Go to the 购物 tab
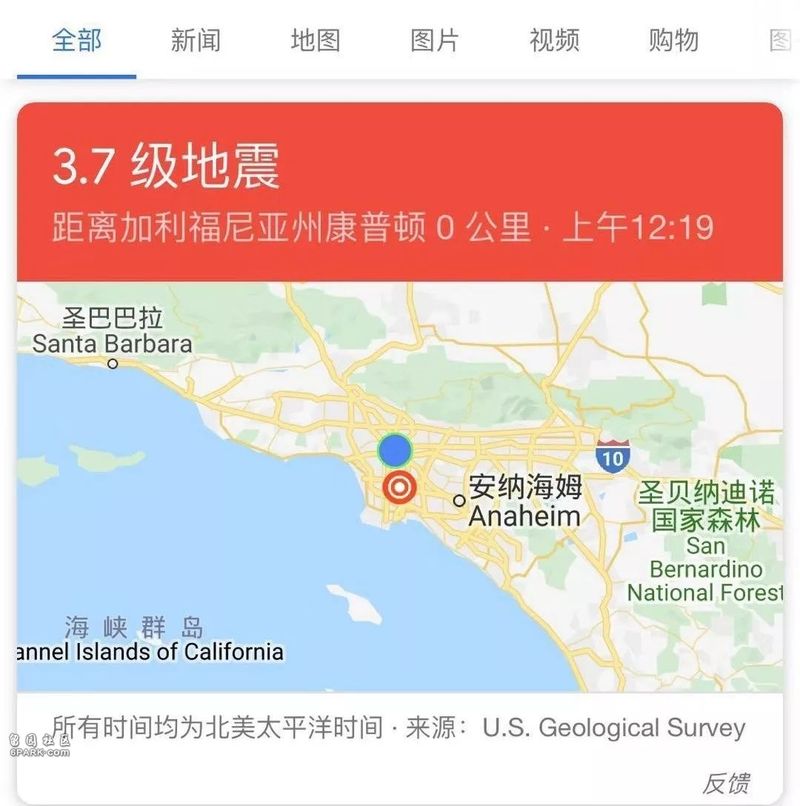The width and height of the screenshot is (800, 806). point(673,40)
